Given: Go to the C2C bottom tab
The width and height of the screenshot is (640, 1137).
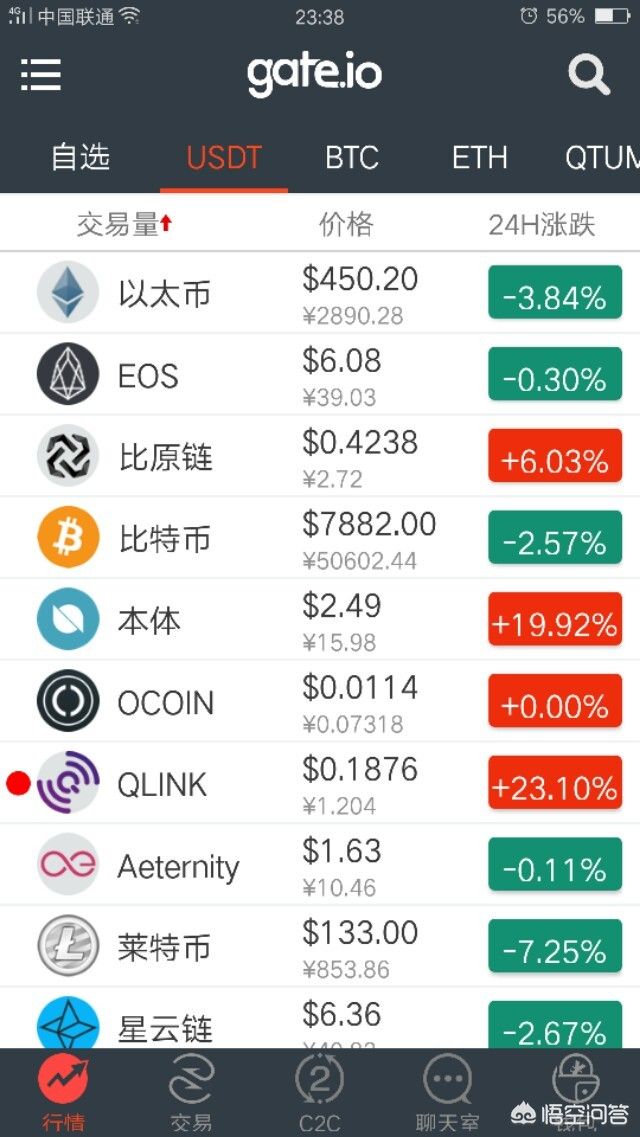Looking at the screenshot, I should [320, 1093].
